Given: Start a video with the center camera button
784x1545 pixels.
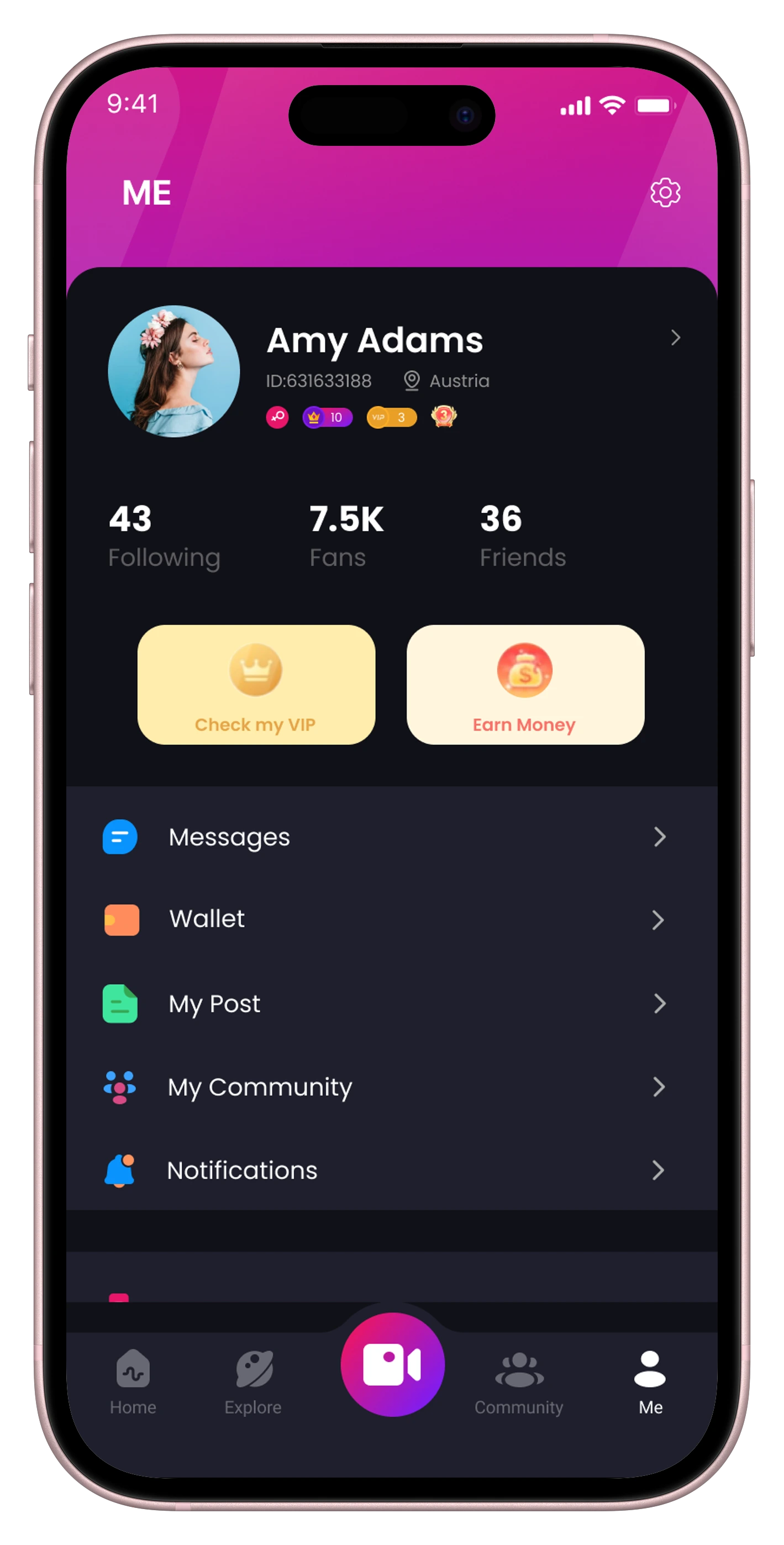Looking at the screenshot, I should coord(392,1364).
